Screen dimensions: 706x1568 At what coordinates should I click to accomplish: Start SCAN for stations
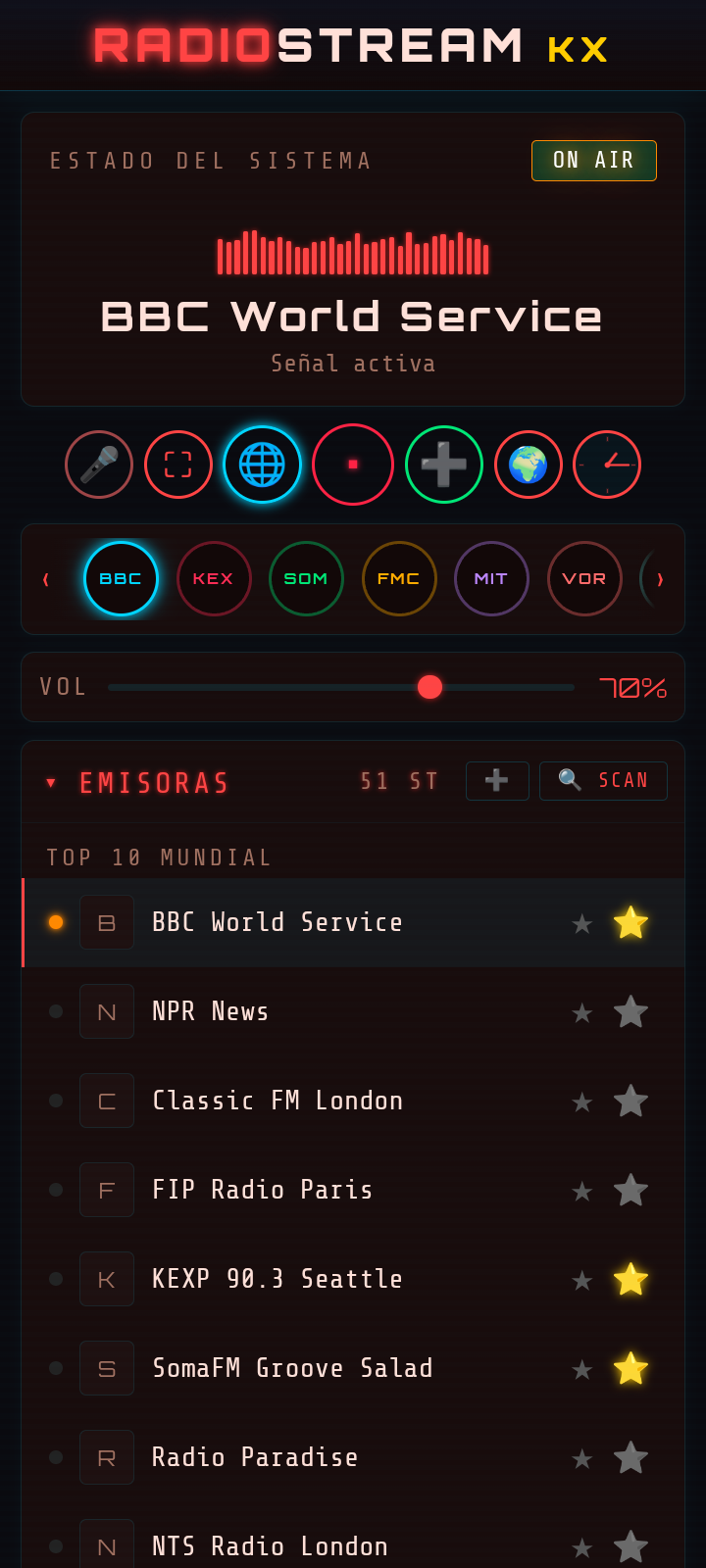(x=603, y=781)
